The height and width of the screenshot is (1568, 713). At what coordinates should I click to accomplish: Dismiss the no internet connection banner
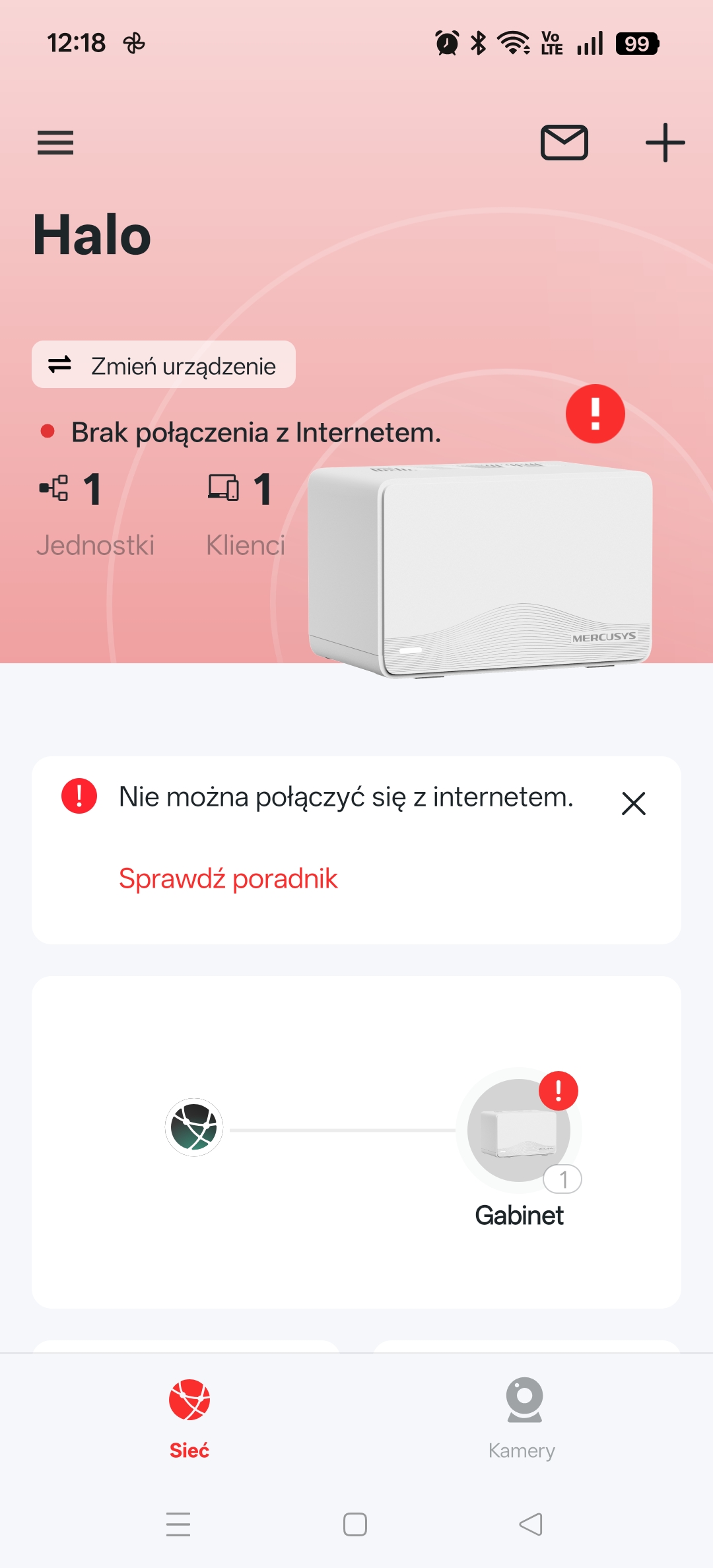(633, 804)
